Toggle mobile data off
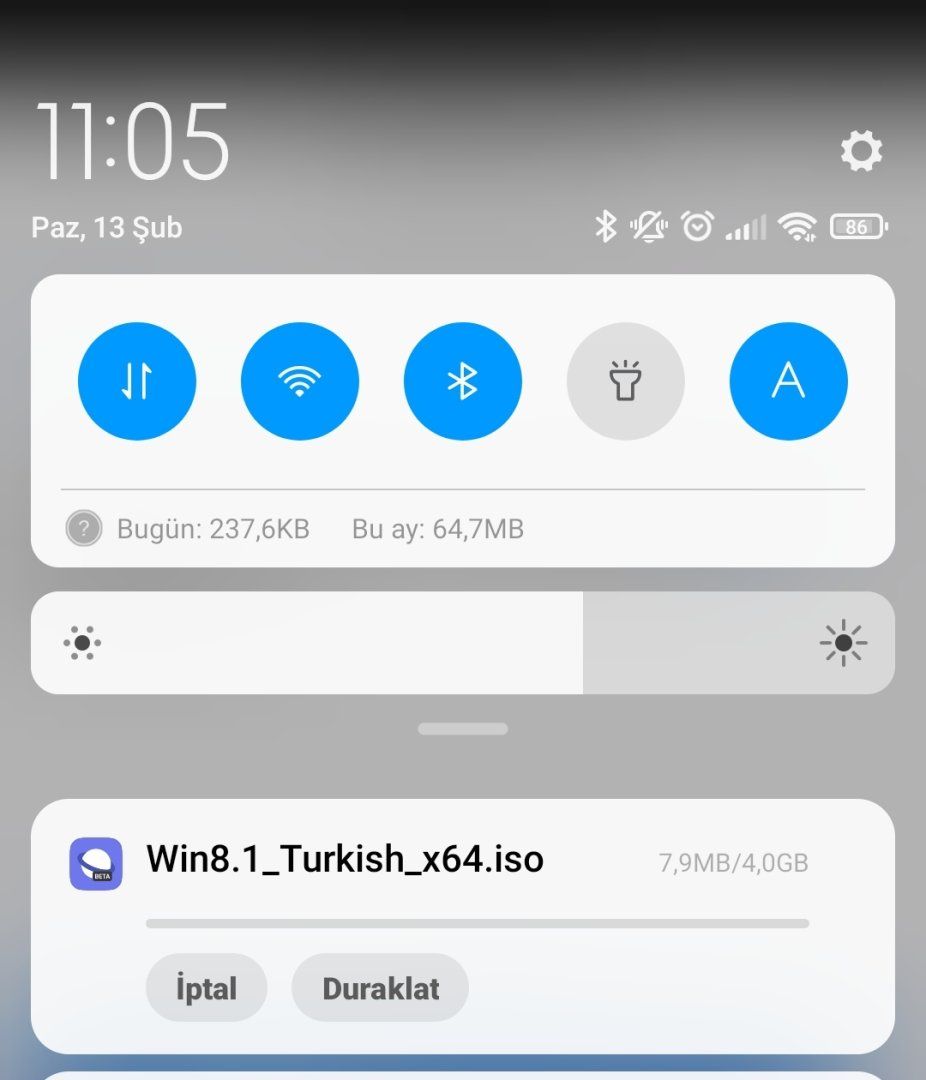This screenshot has height=1080, width=926. tap(137, 381)
